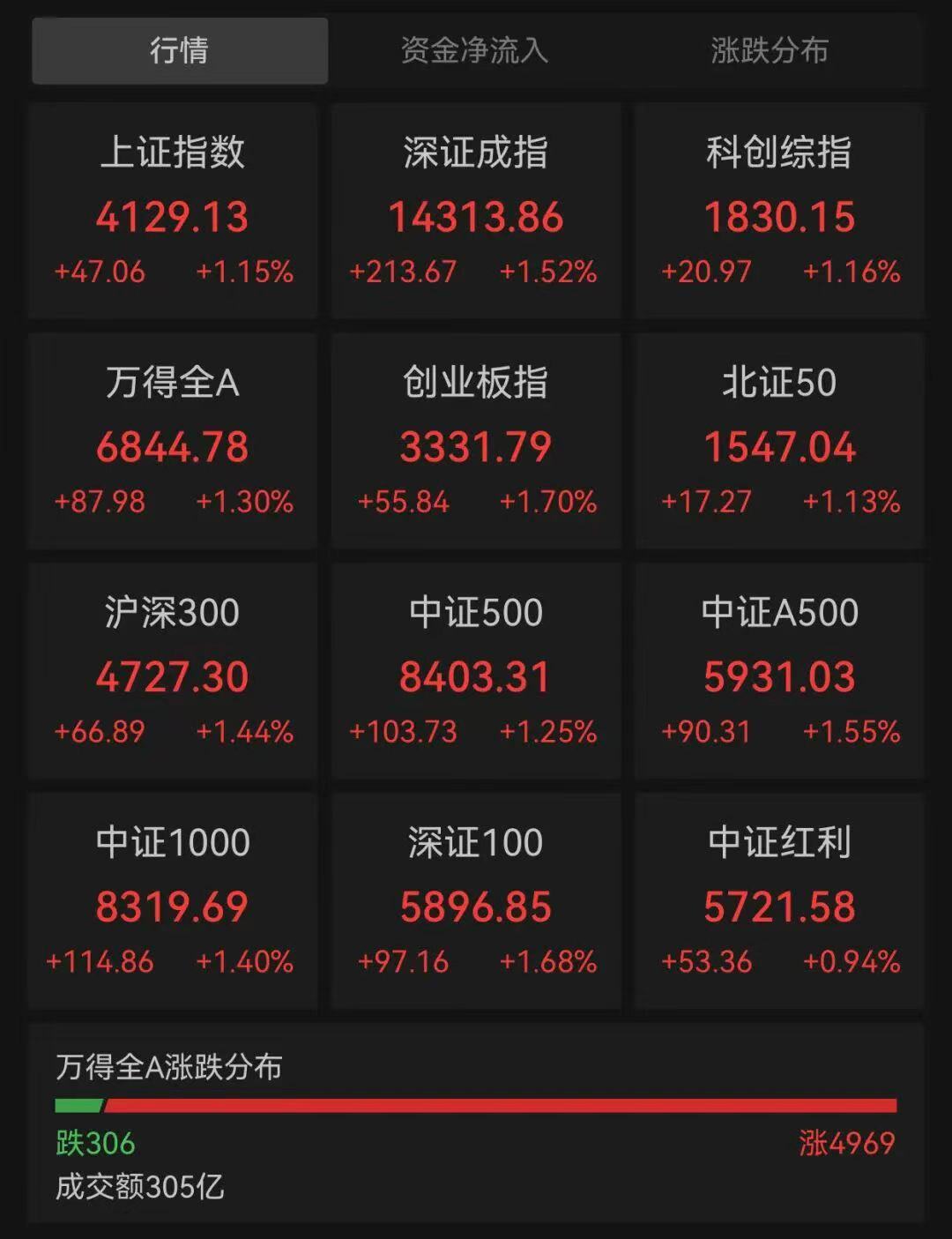The width and height of the screenshot is (952, 1239).
Task: Open the 上证指数 index card
Action: 173,210
